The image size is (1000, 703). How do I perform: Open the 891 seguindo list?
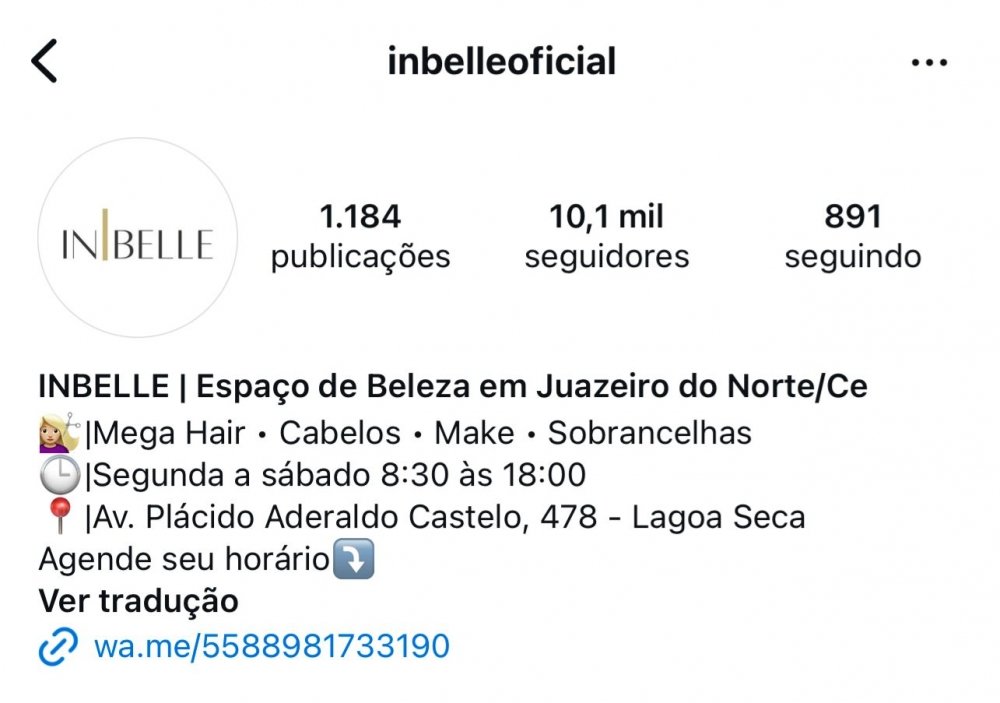point(852,237)
